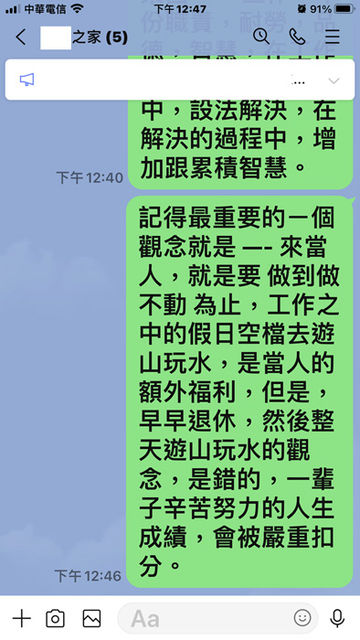The height and width of the screenshot is (640, 360).
Task: Go back to the chat list
Action: (x=21, y=38)
